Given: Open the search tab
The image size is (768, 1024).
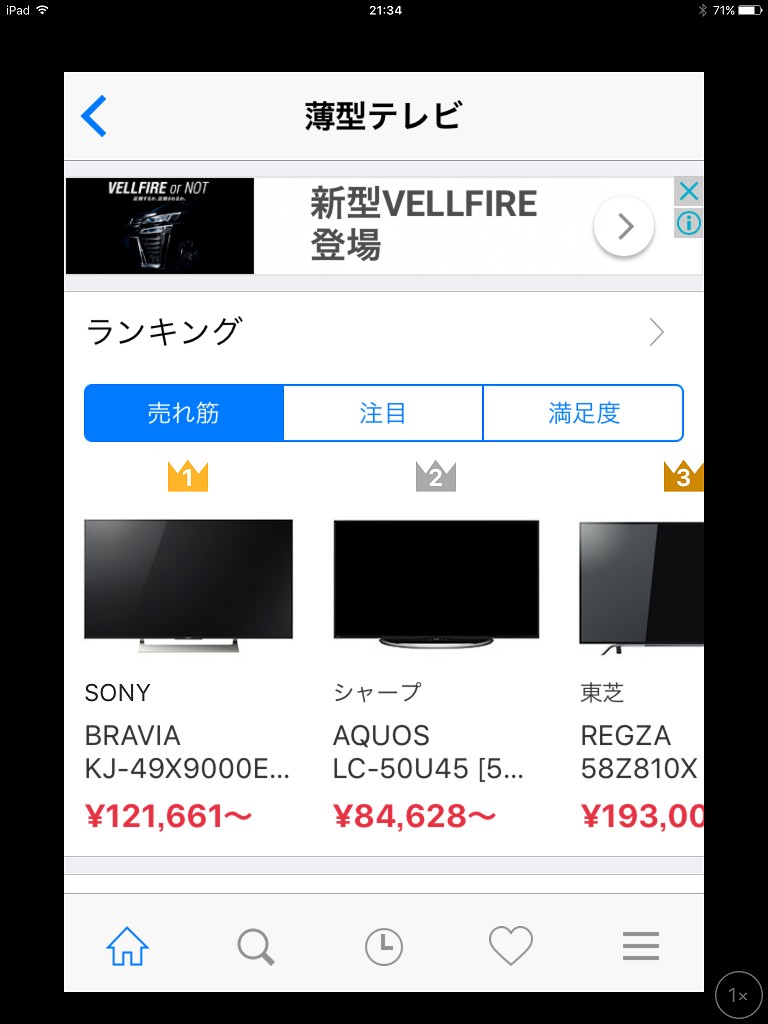Looking at the screenshot, I should coord(256,946).
